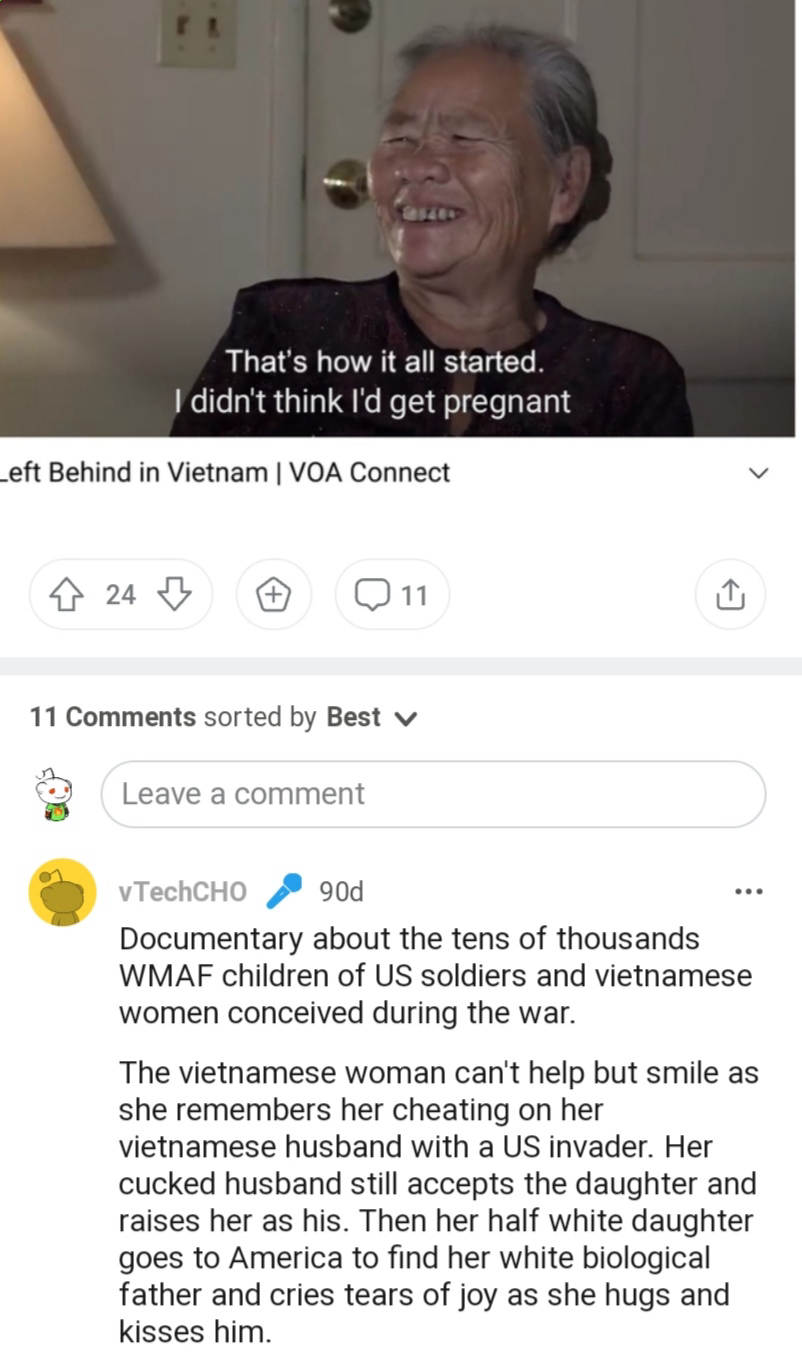Viewport: 802px width, 1361px height.
Task: Downvote the Left Behind in Vietnam post
Action: pyautogui.click(x=175, y=595)
